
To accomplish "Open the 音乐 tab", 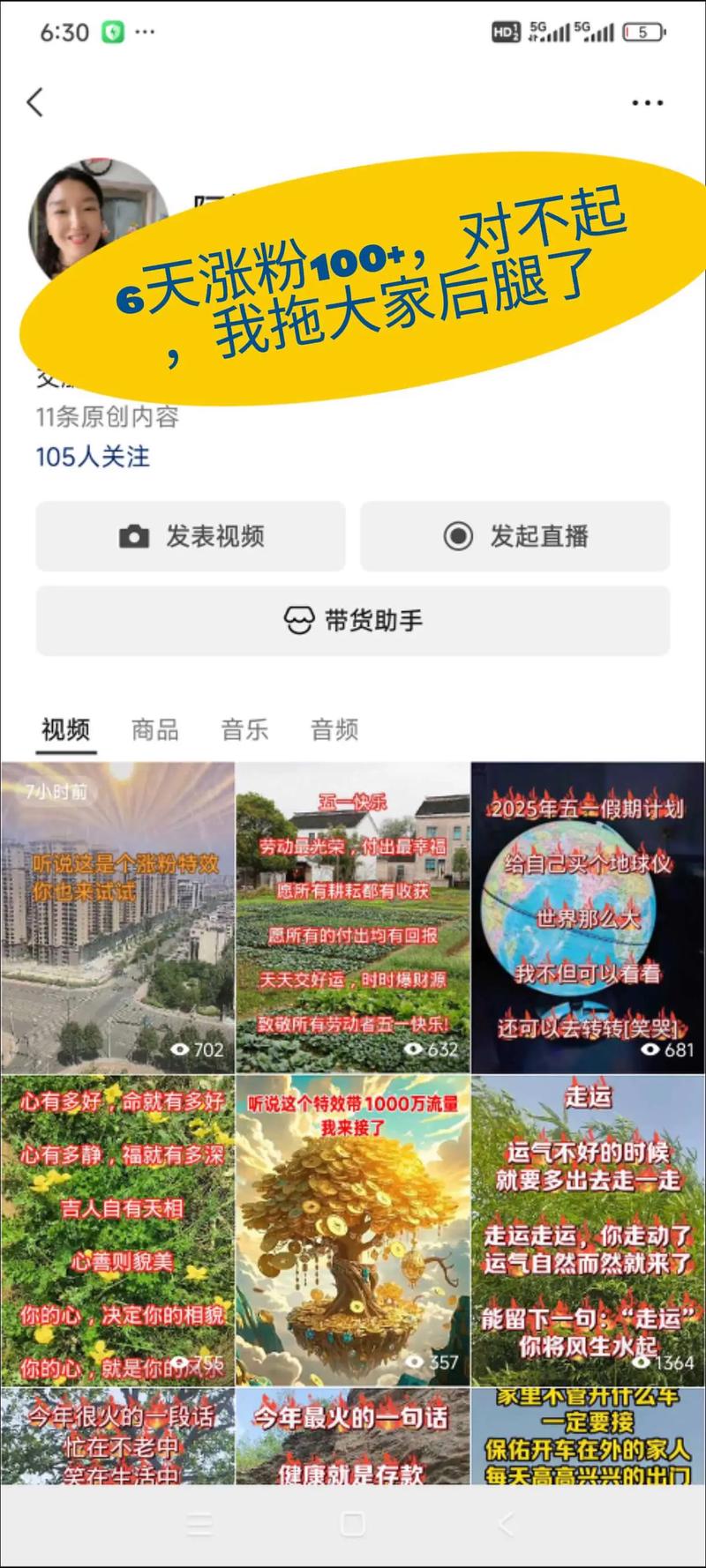I will pyautogui.click(x=243, y=729).
